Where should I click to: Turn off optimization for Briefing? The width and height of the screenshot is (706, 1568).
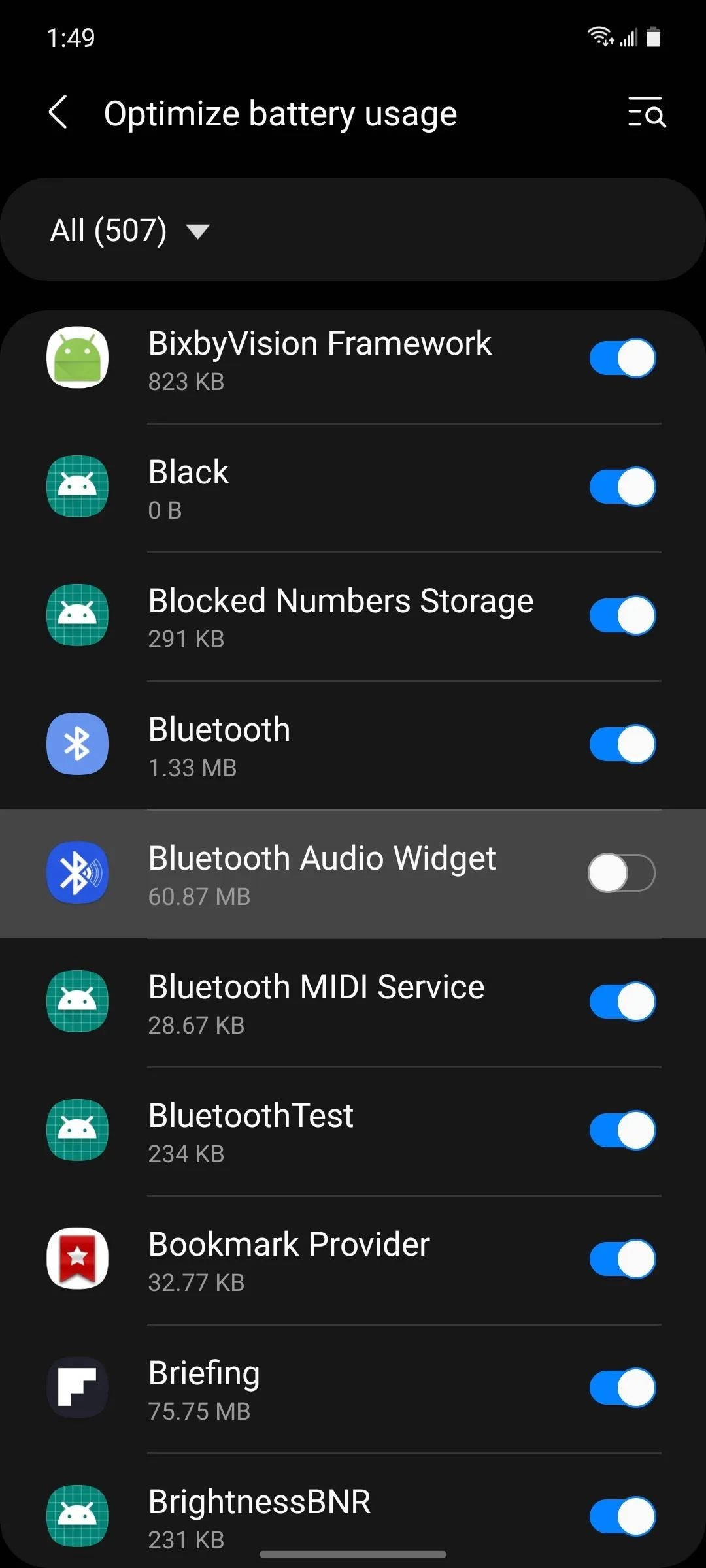coord(622,1388)
